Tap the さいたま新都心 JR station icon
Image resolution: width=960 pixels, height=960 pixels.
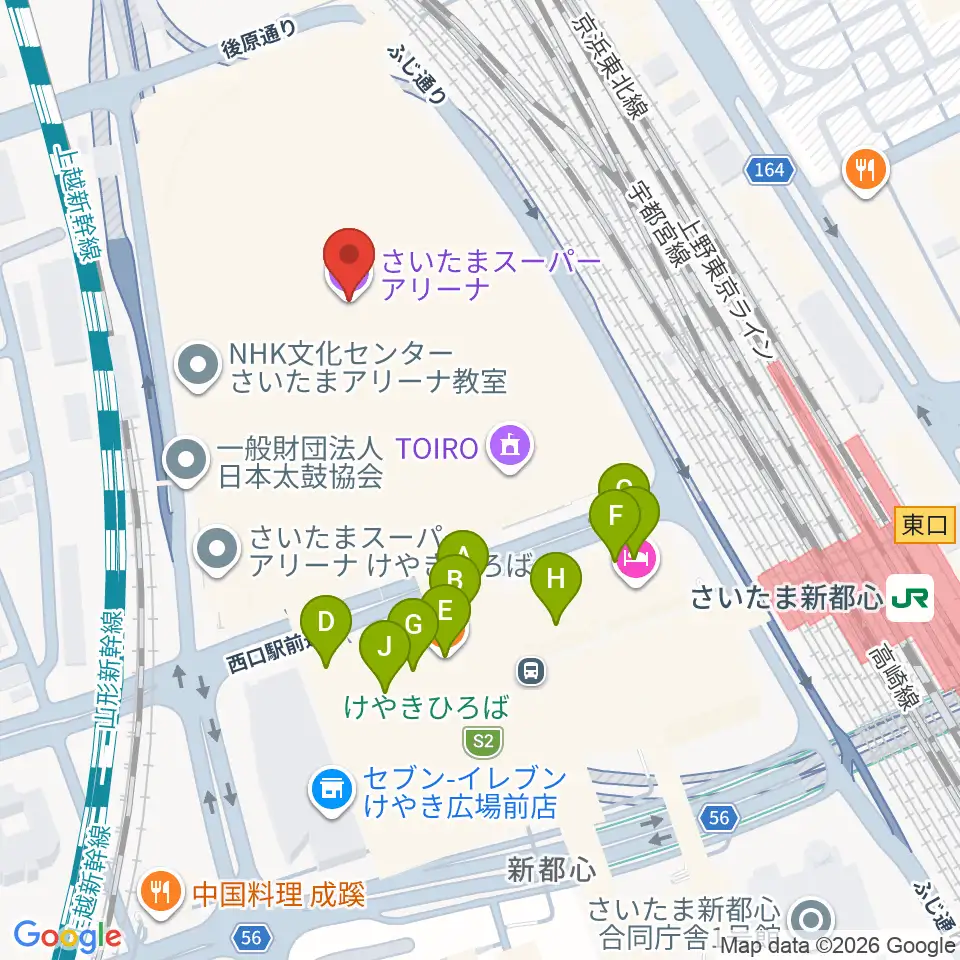point(910,598)
